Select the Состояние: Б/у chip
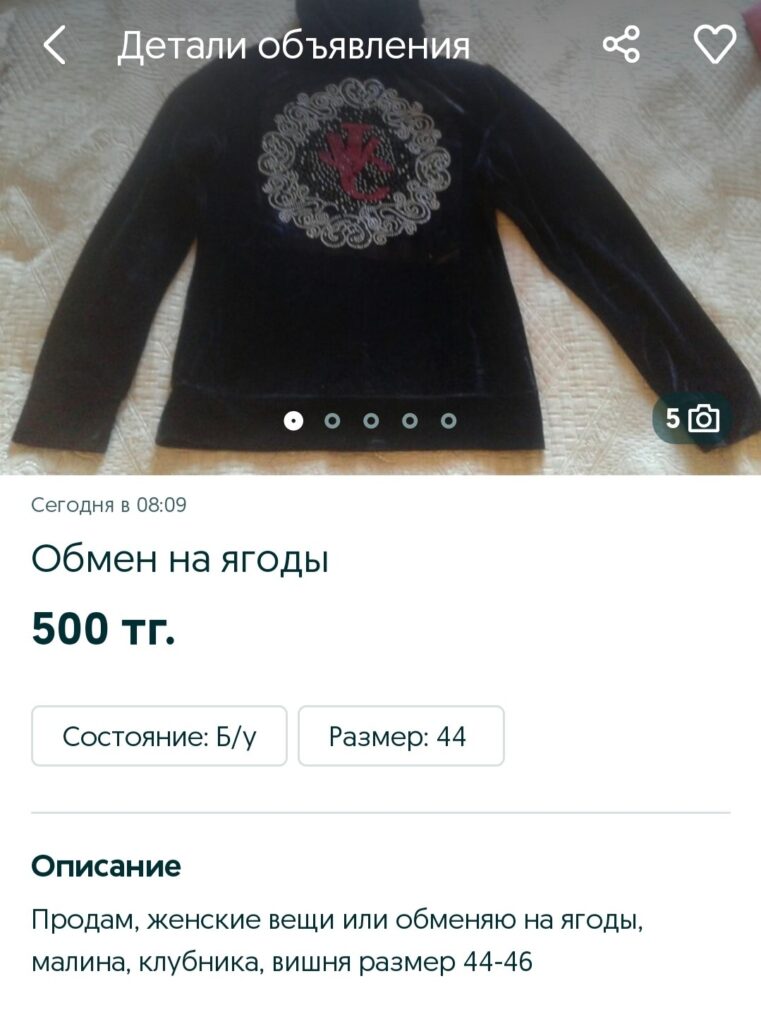 point(159,737)
